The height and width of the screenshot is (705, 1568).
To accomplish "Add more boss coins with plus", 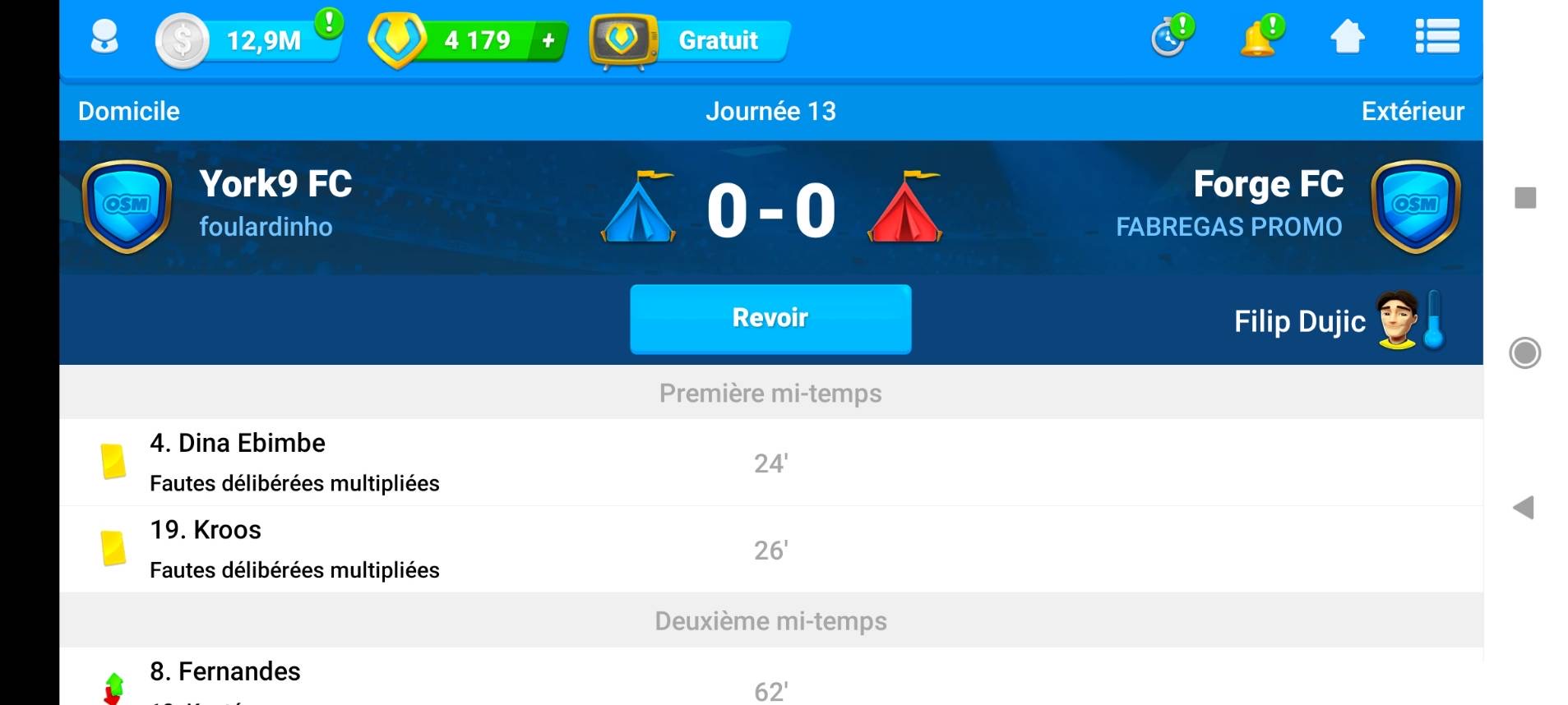I will tap(548, 39).
